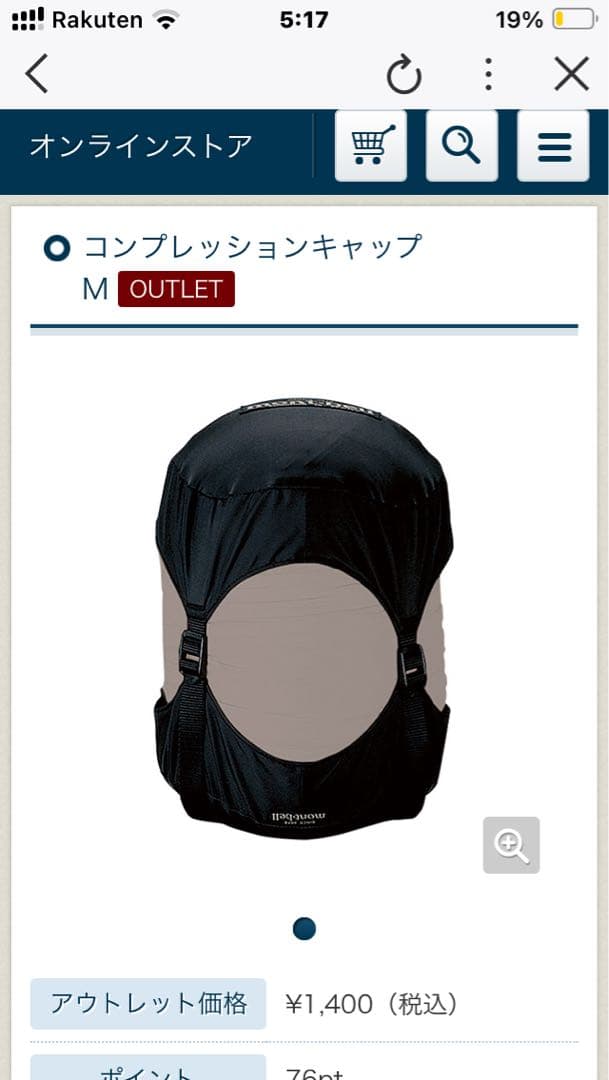Open the hamburger navigation menu
The image size is (609, 1080).
tap(553, 146)
